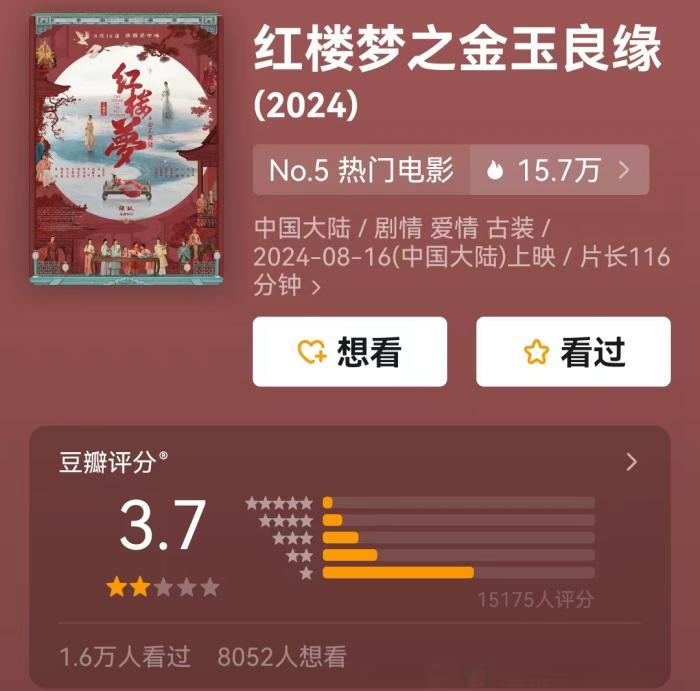Open the movie poster thumbnail

click(127, 150)
